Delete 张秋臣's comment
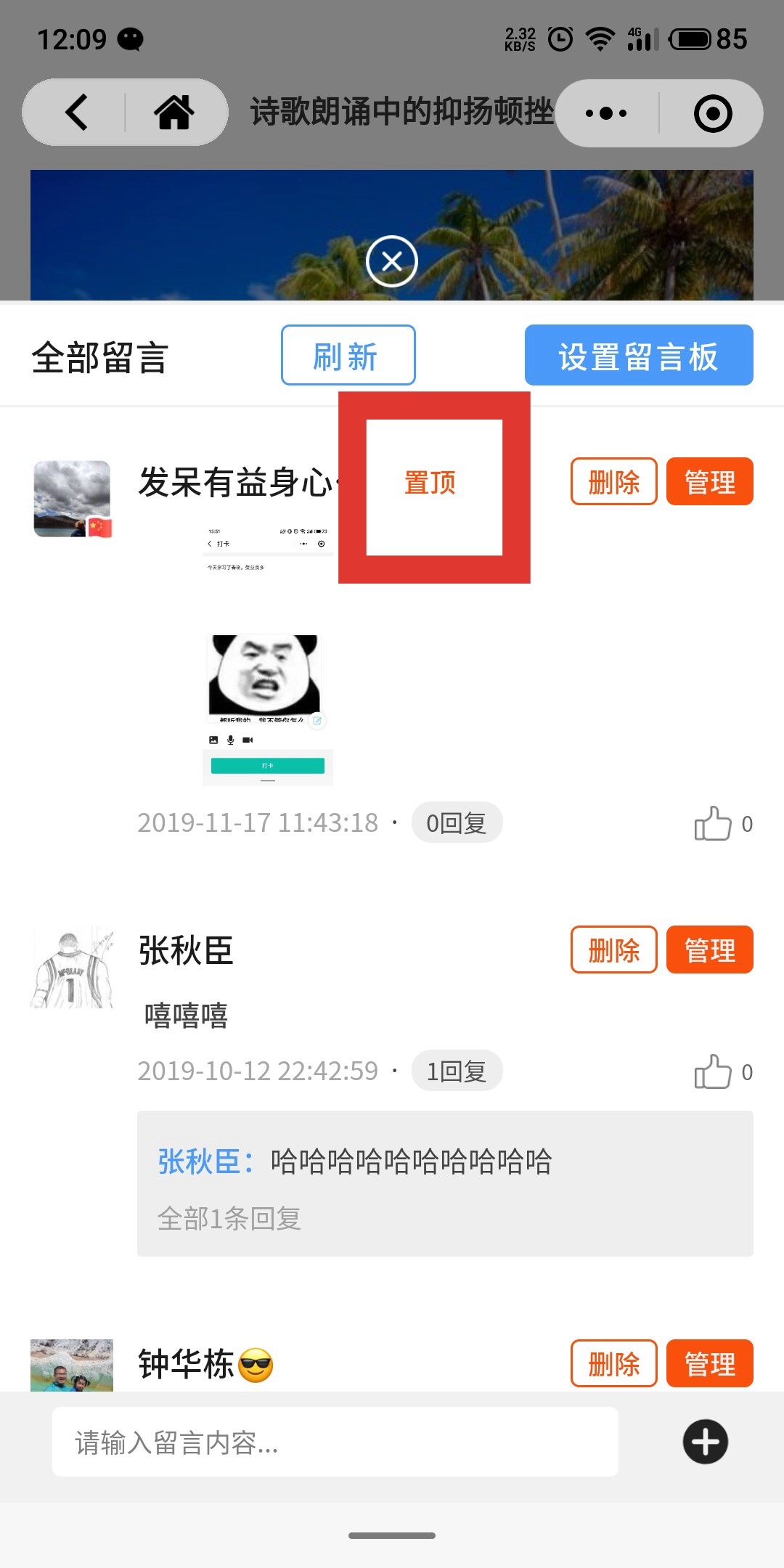The image size is (784, 1568). 613,950
